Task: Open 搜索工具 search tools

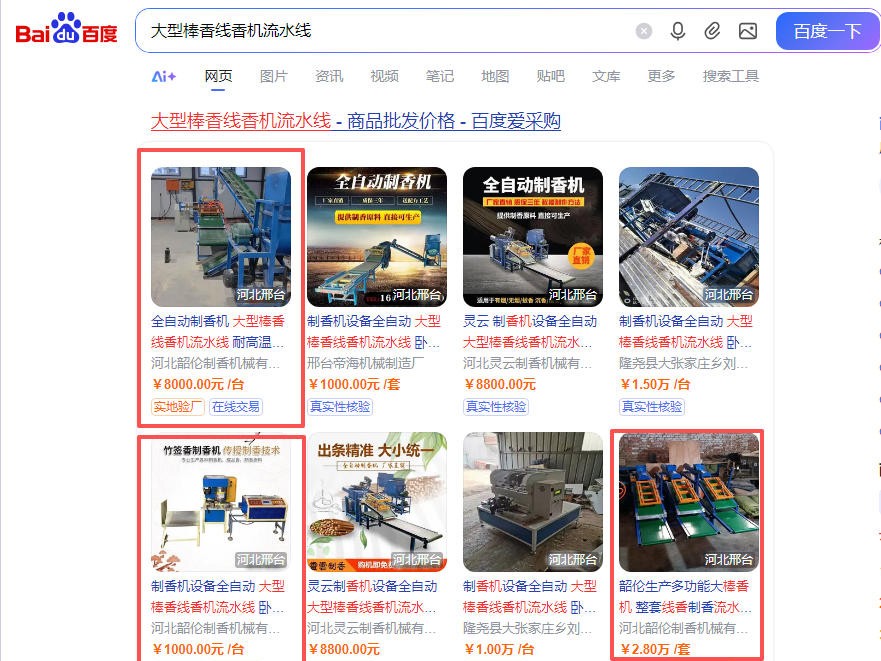Action: click(x=730, y=76)
